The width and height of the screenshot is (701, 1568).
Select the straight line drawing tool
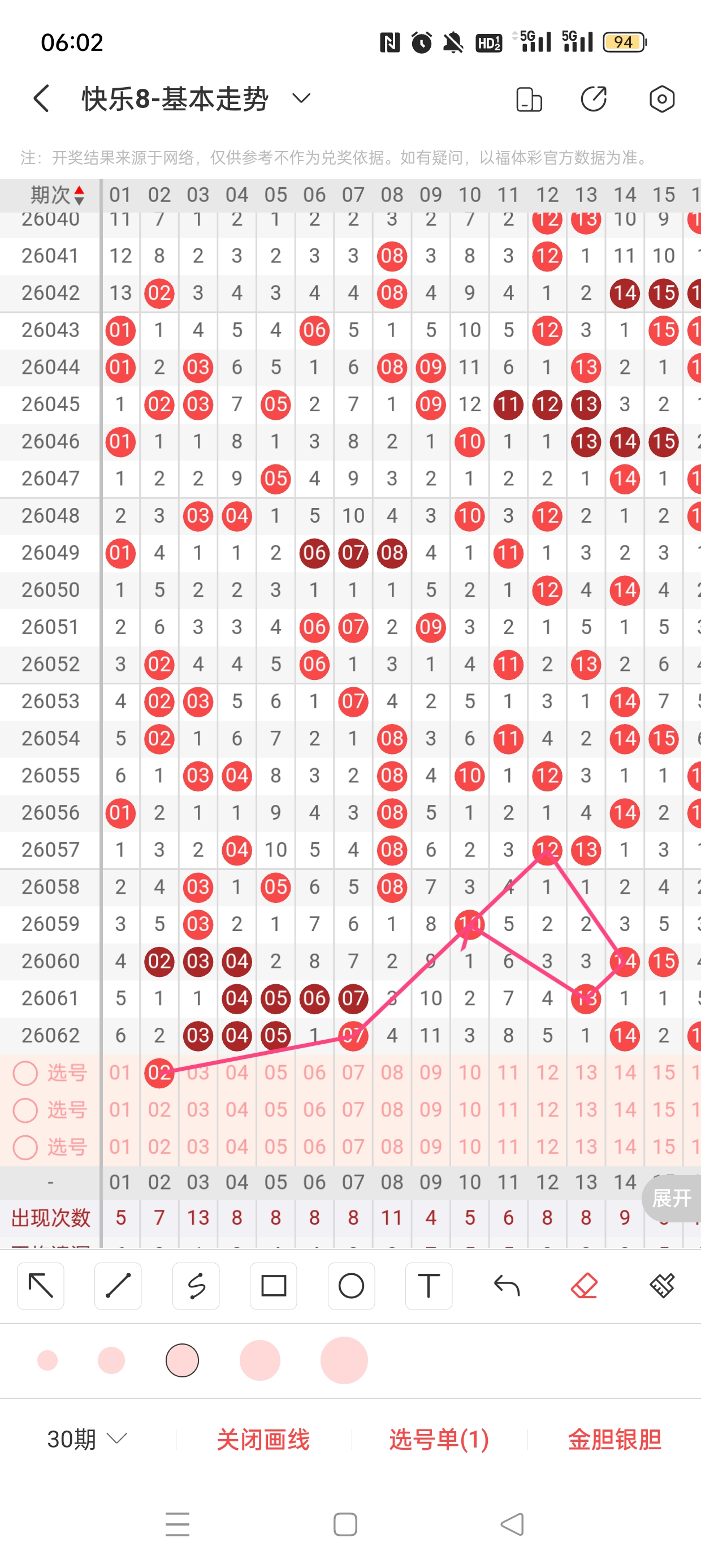tap(118, 1286)
